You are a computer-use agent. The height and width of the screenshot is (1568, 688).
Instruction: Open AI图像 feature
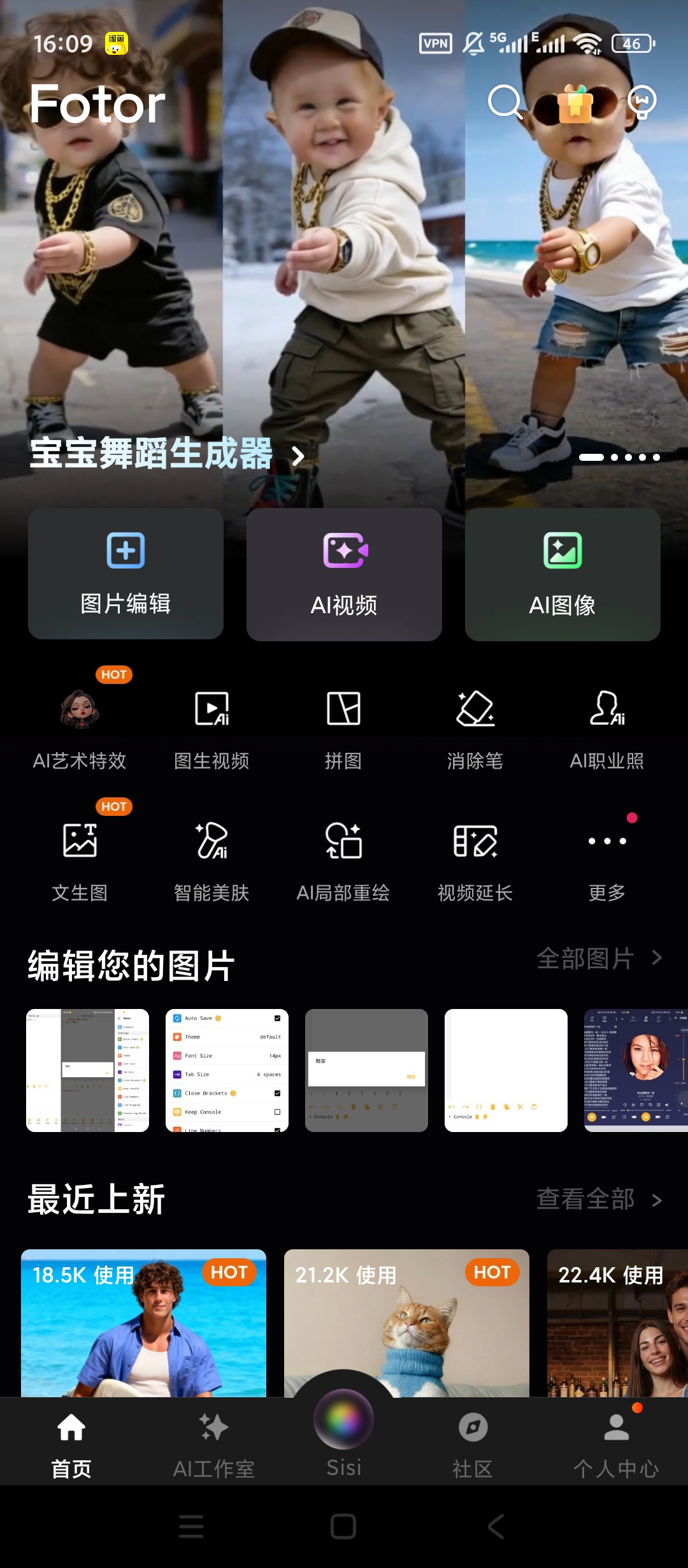pos(563,574)
